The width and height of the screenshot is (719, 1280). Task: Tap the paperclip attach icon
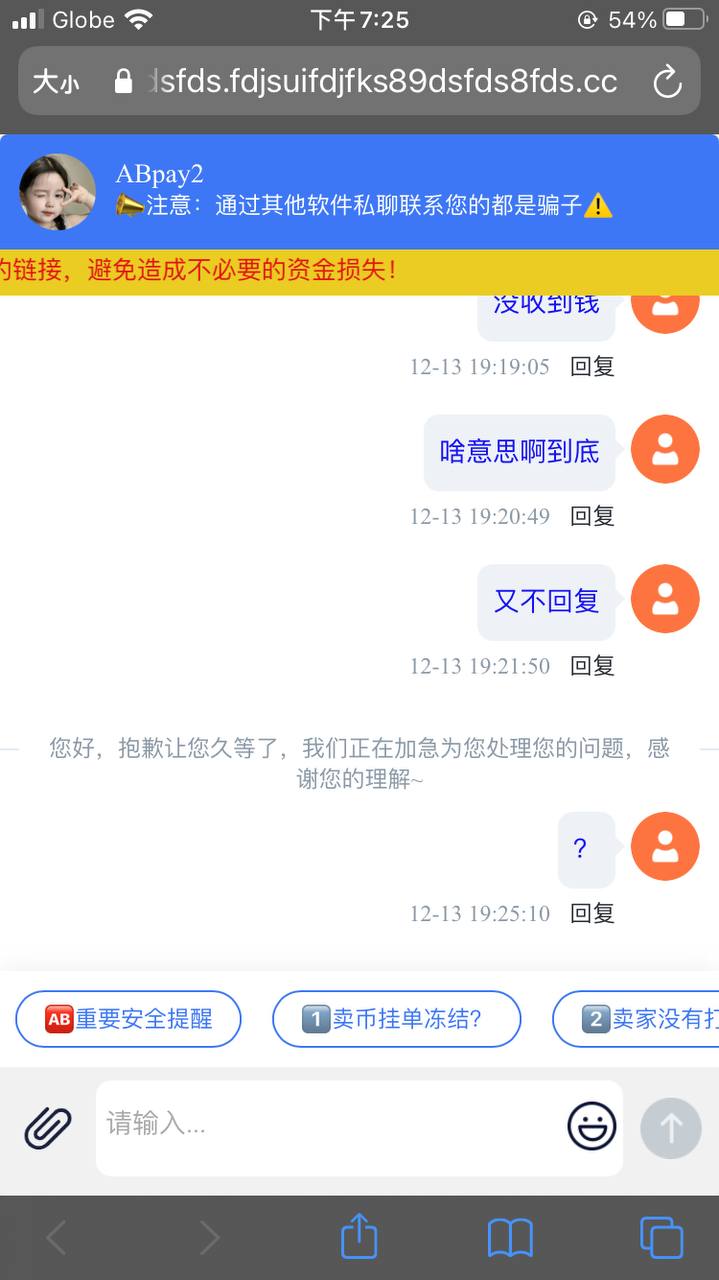48,1128
